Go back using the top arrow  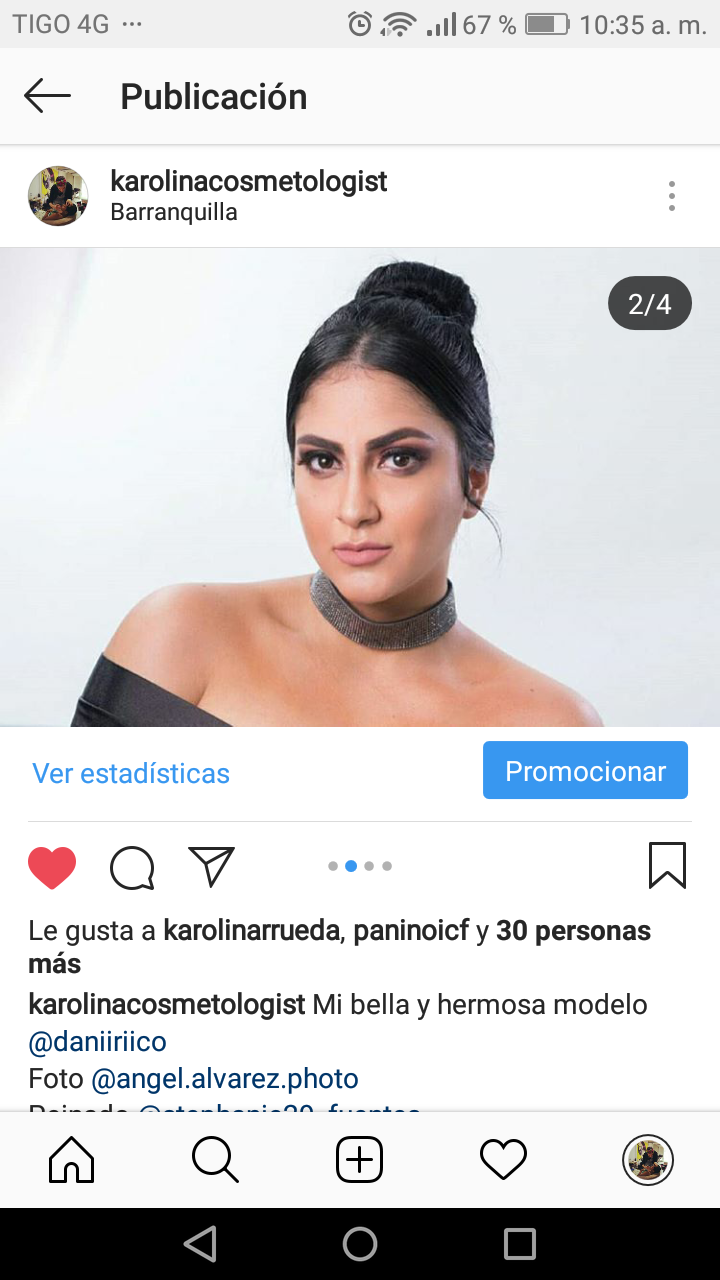click(47, 96)
